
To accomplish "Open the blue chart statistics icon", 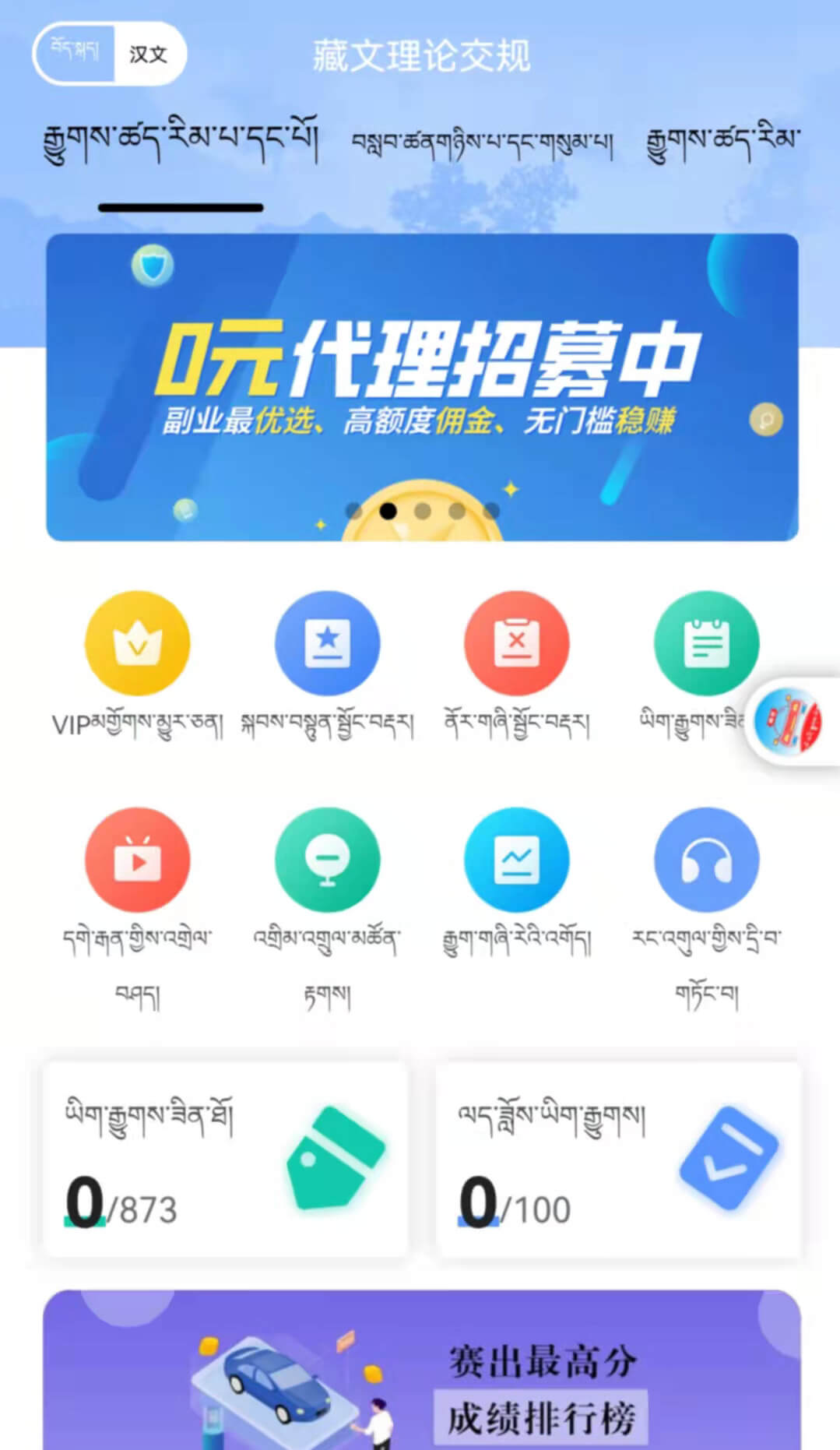I will (516, 860).
